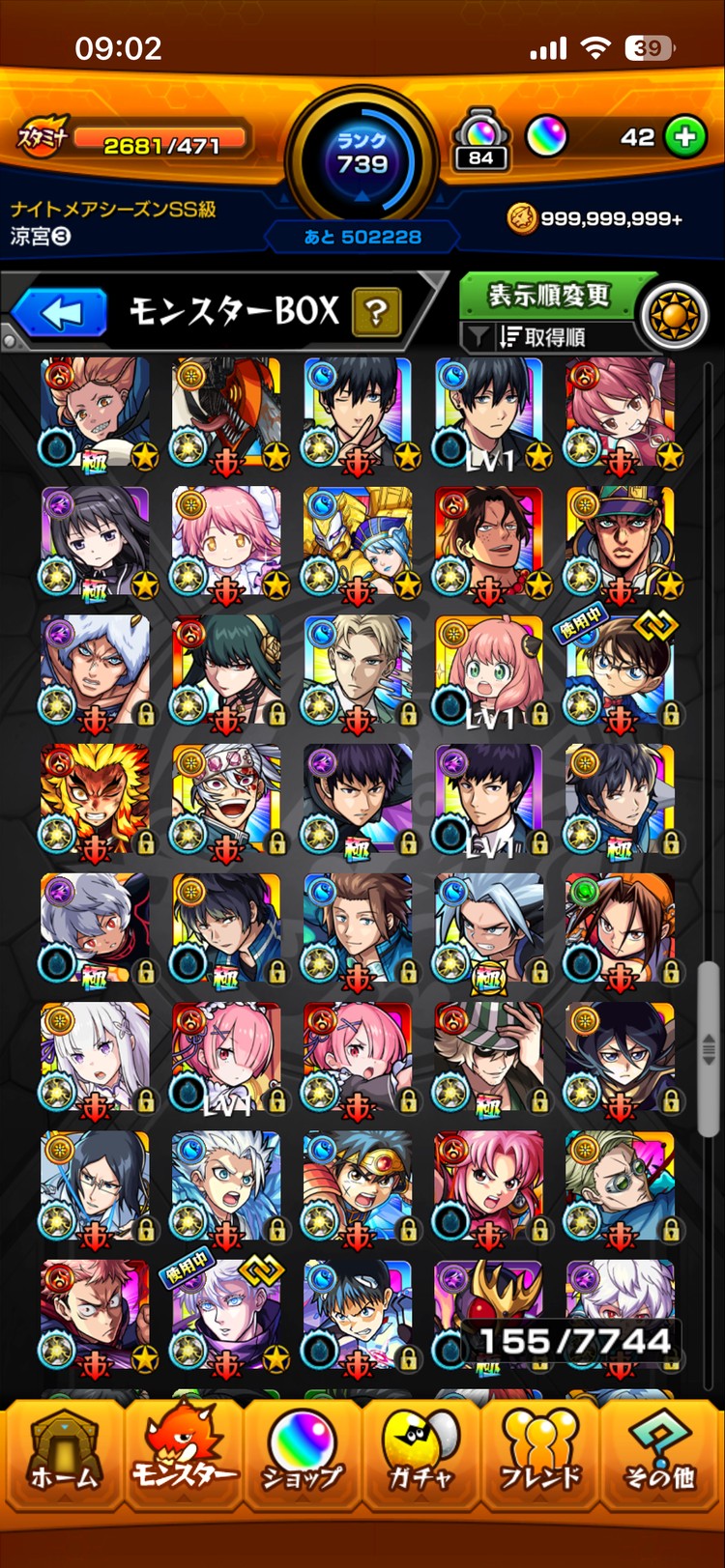The height and width of the screenshot is (1568, 725).
Task: Open the question mark help for Monster BOX
Action: pos(376,311)
